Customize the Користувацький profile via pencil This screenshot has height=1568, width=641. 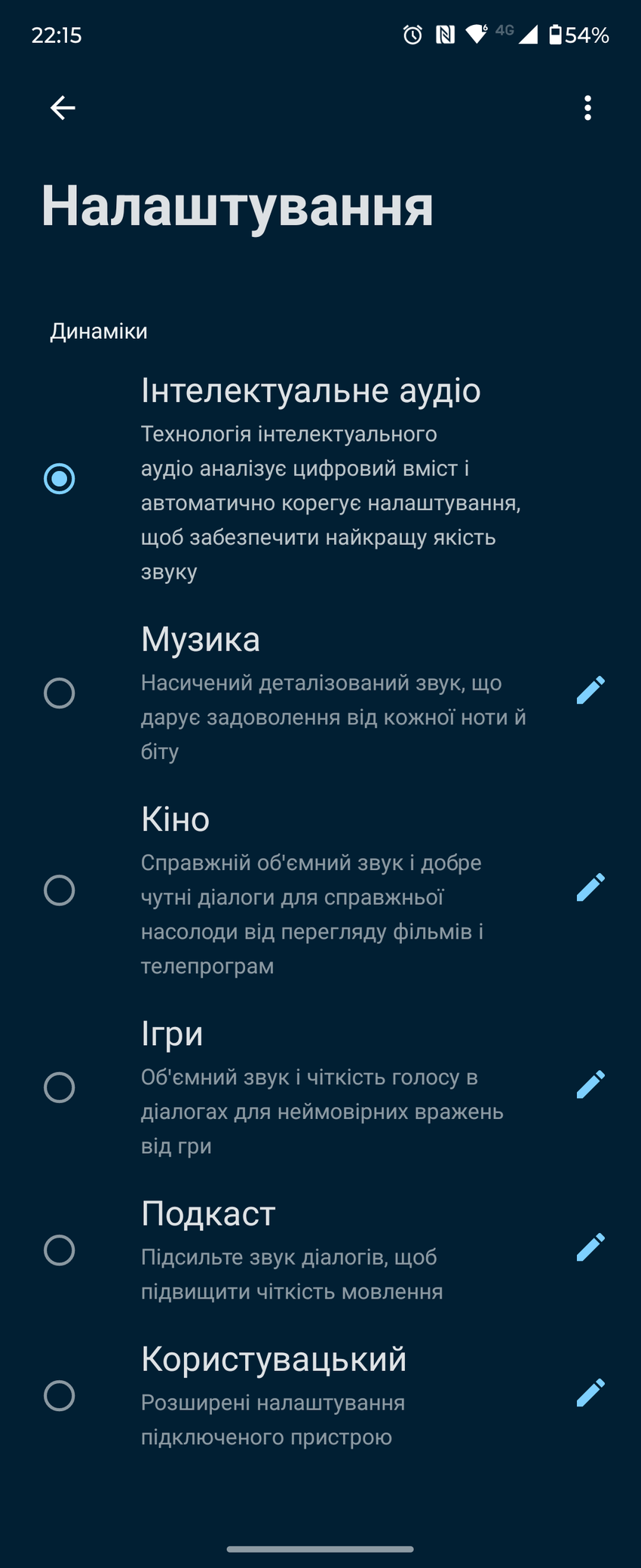[x=590, y=1393]
